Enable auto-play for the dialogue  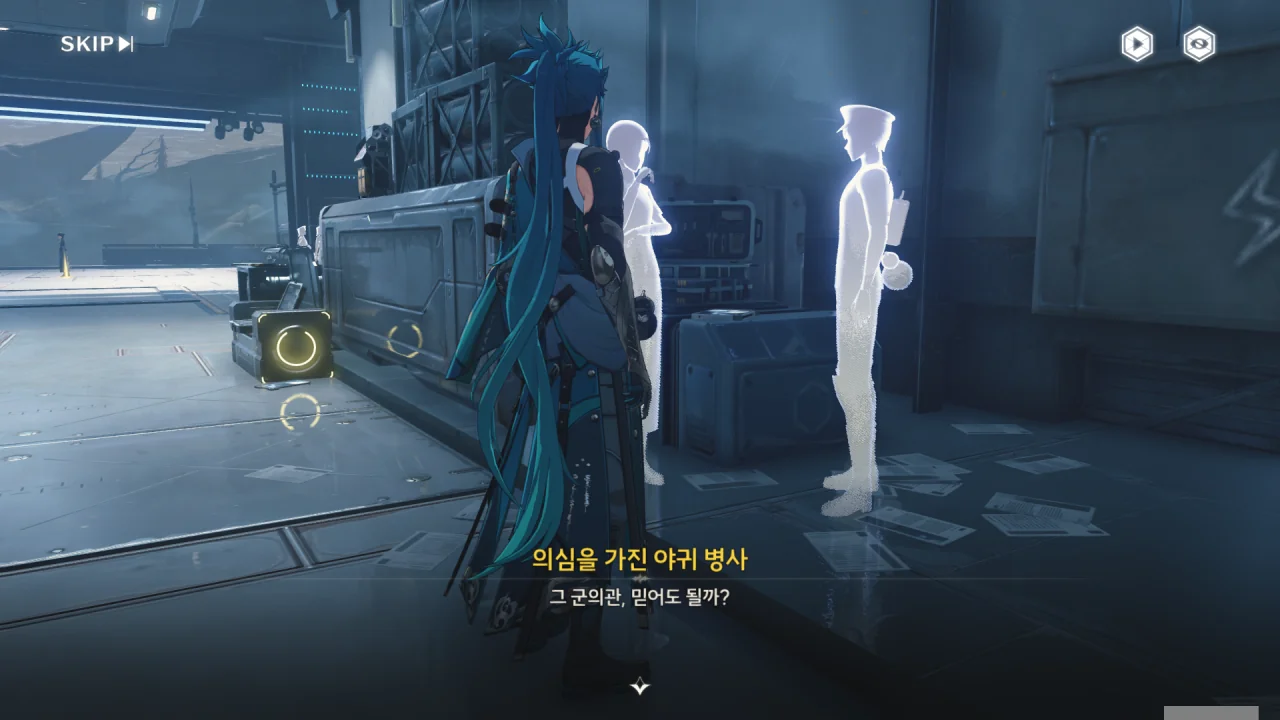(1136, 44)
